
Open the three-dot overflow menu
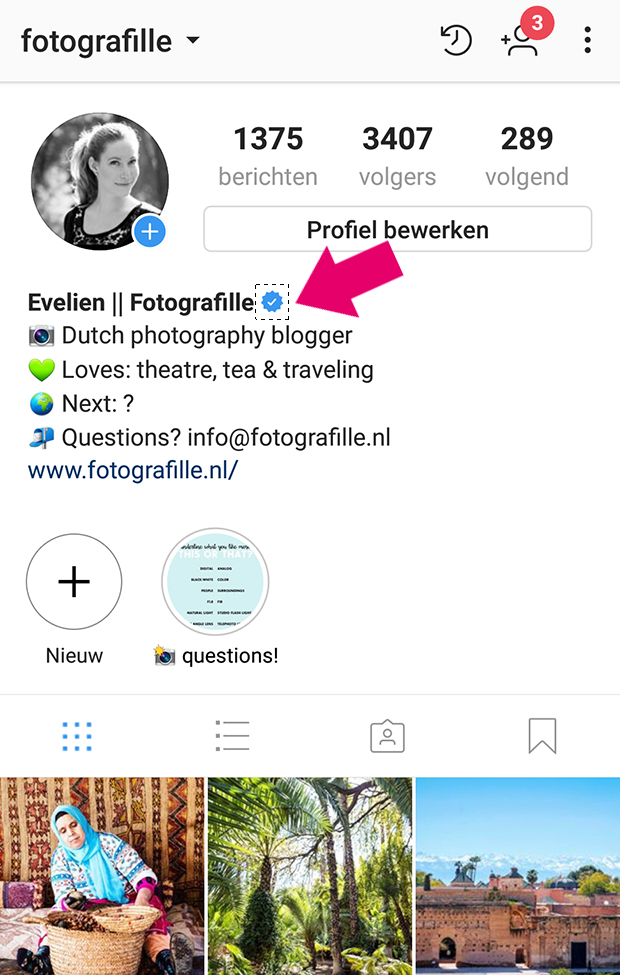(587, 41)
